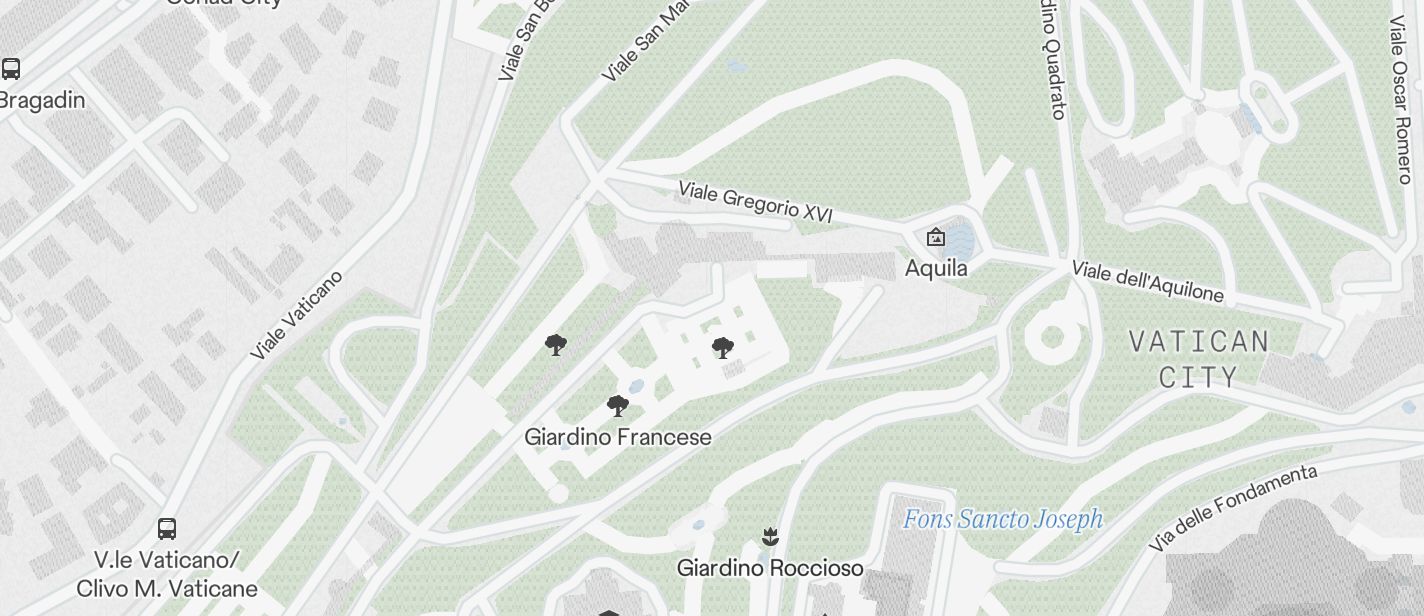
Task: Select the Giardino Roccioso garden marker
Action: (769, 536)
